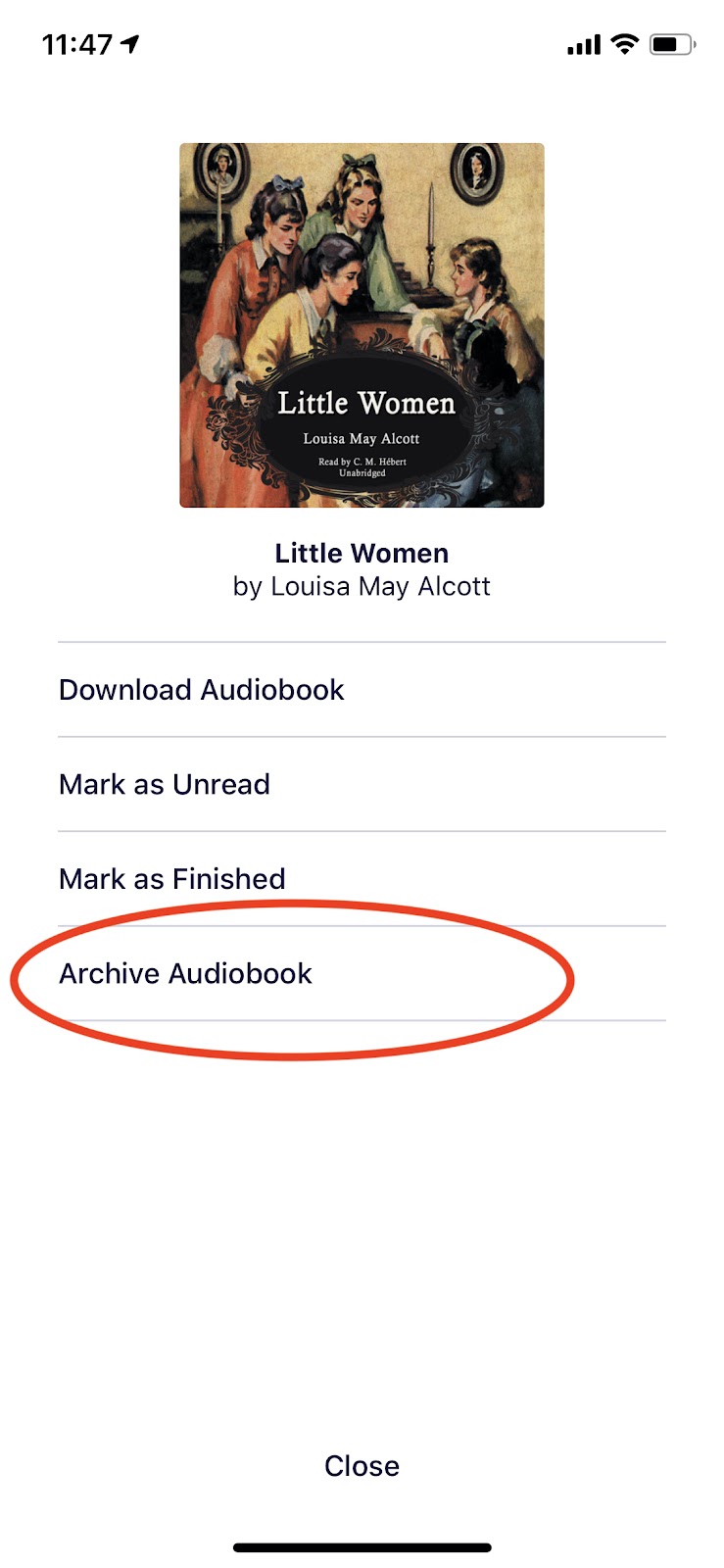Screen dimensions: 724x1568
Task: Choose Mark as Unread
Action: pyautogui.click(x=165, y=784)
